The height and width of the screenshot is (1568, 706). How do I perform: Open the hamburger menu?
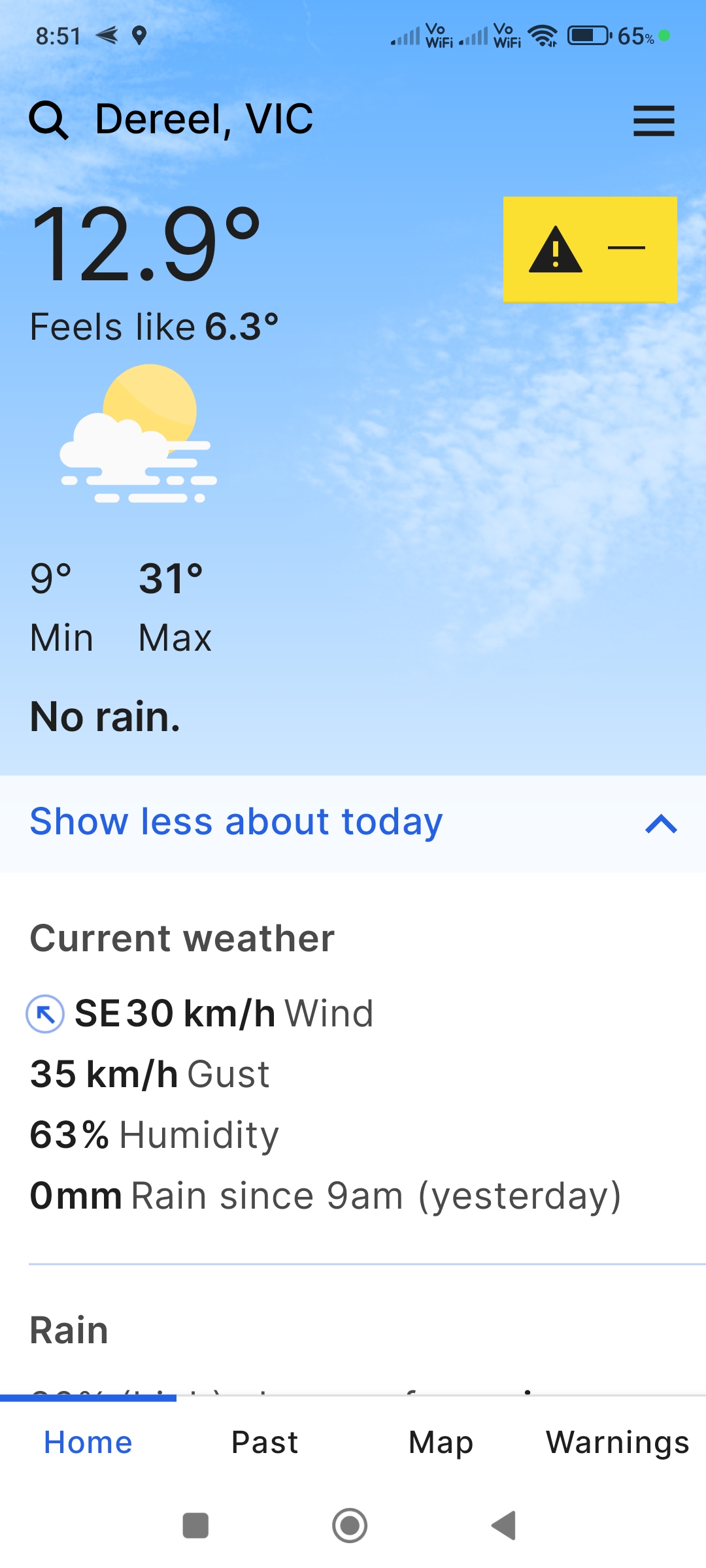click(x=654, y=121)
